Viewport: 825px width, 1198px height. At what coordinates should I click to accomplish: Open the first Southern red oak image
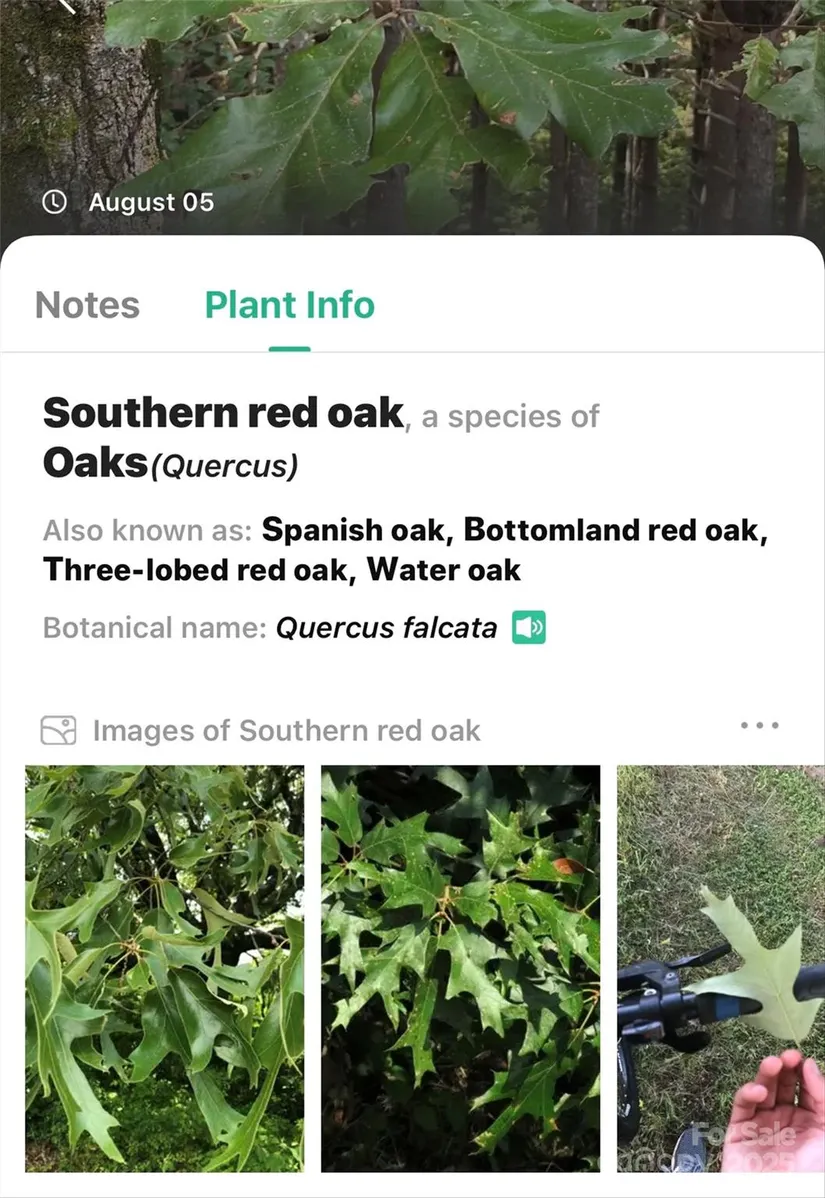coord(165,968)
